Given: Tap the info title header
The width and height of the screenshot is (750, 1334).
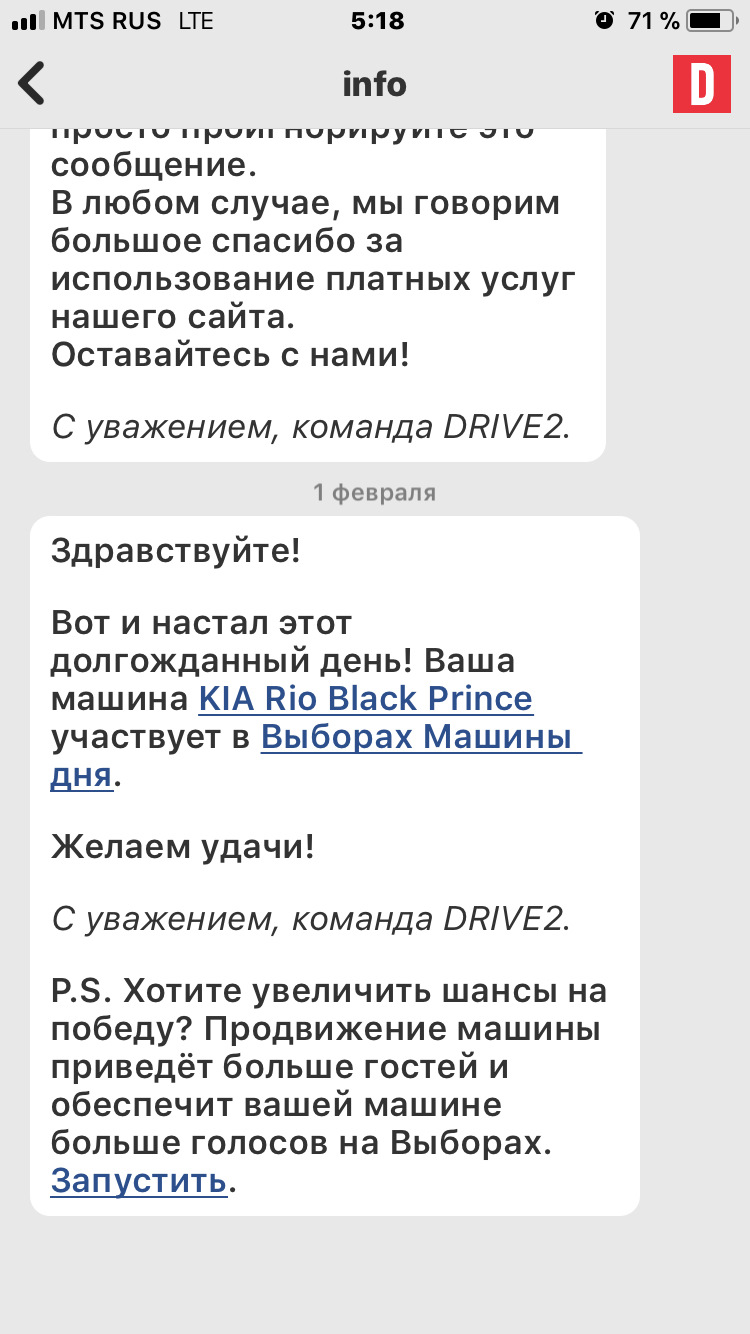Looking at the screenshot, I should point(374,84).
